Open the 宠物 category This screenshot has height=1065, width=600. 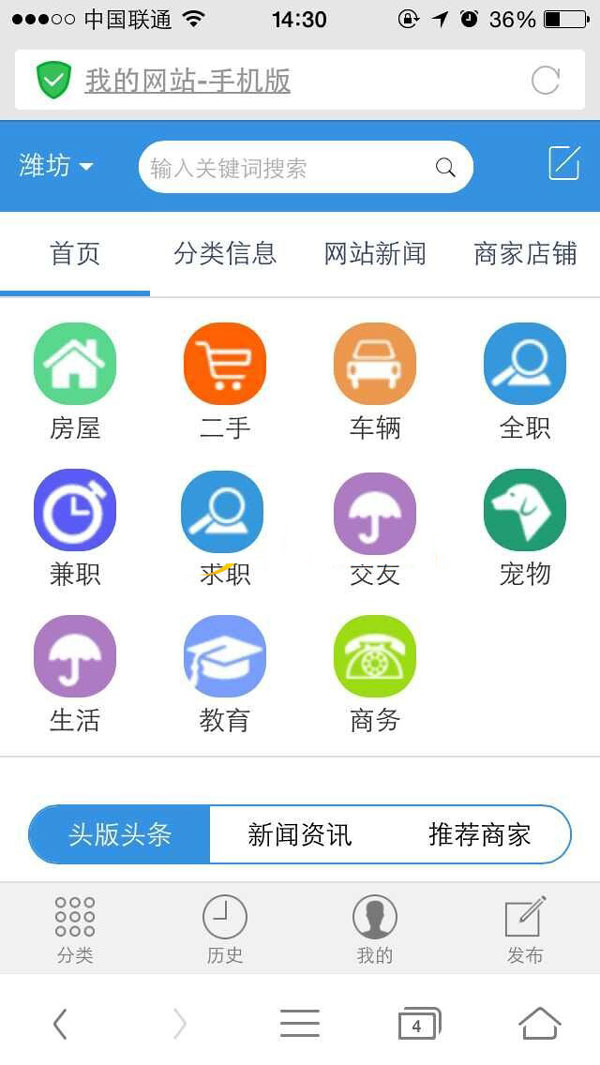[x=525, y=528]
